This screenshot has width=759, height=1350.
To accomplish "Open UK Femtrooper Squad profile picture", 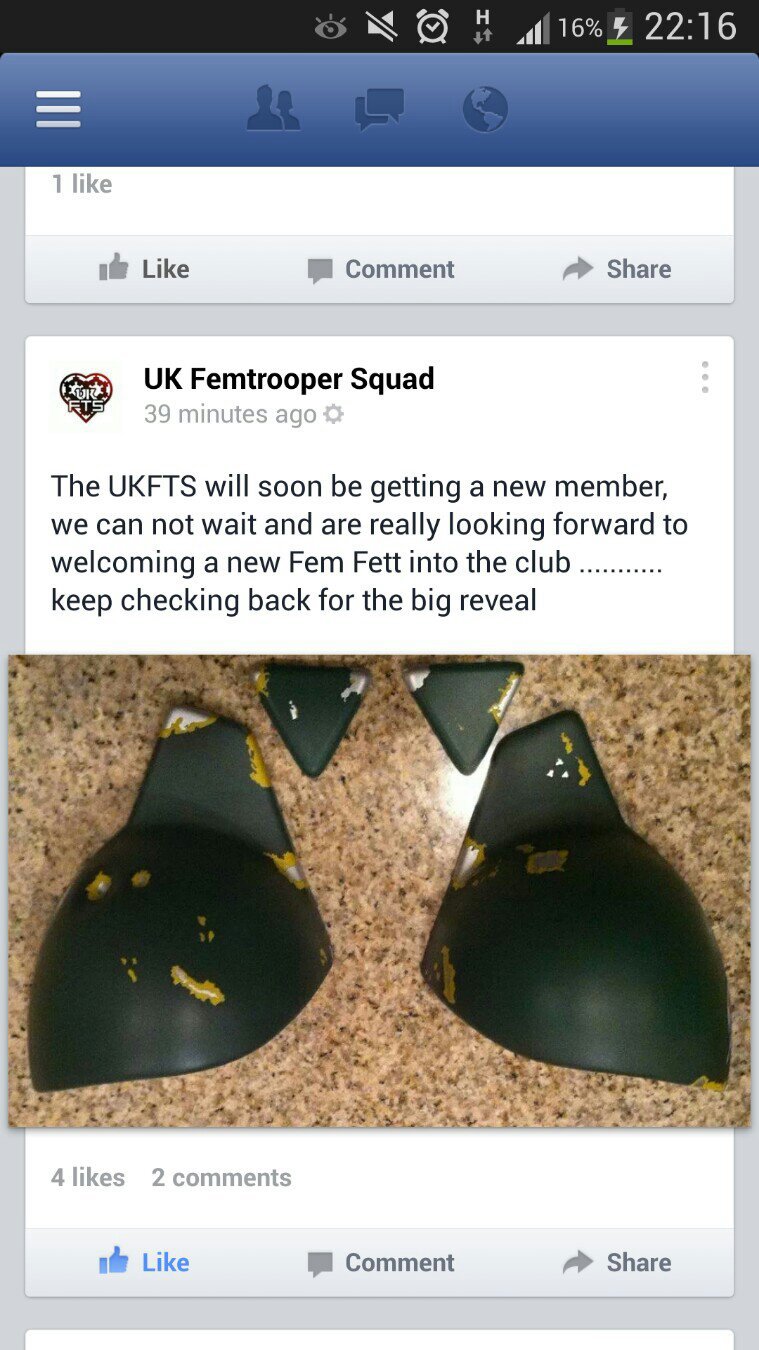I will (86, 396).
